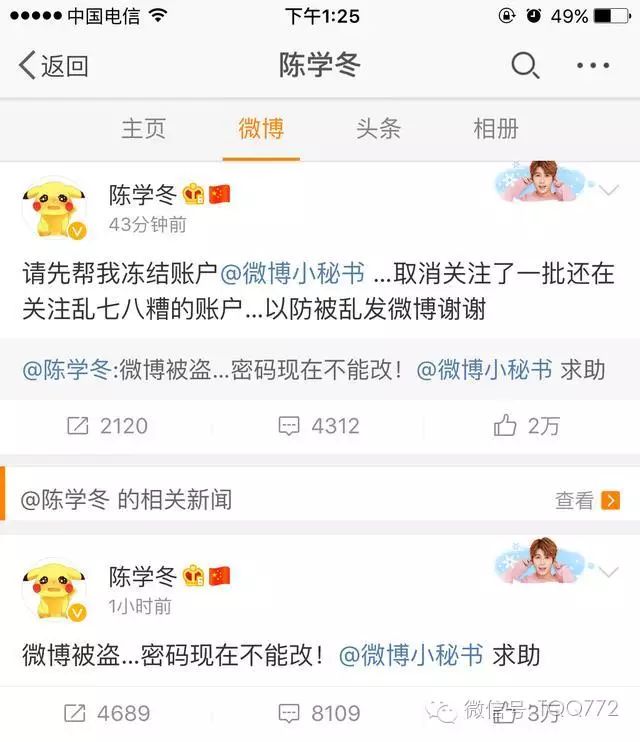Tap 查看 to view related news
The height and width of the screenshot is (742, 640).
click(587, 500)
